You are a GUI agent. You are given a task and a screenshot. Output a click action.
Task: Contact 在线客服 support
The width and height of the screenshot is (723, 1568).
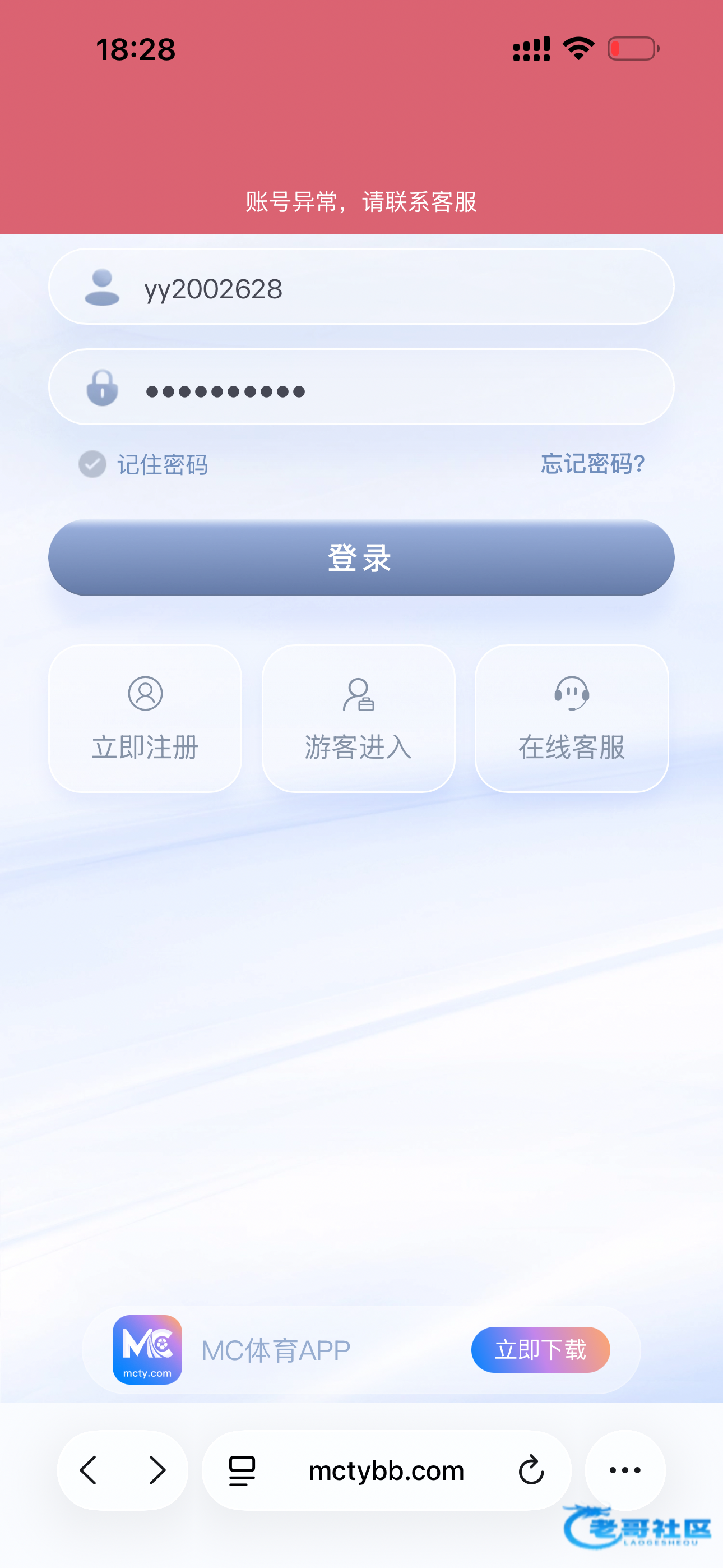[x=572, y=719]
